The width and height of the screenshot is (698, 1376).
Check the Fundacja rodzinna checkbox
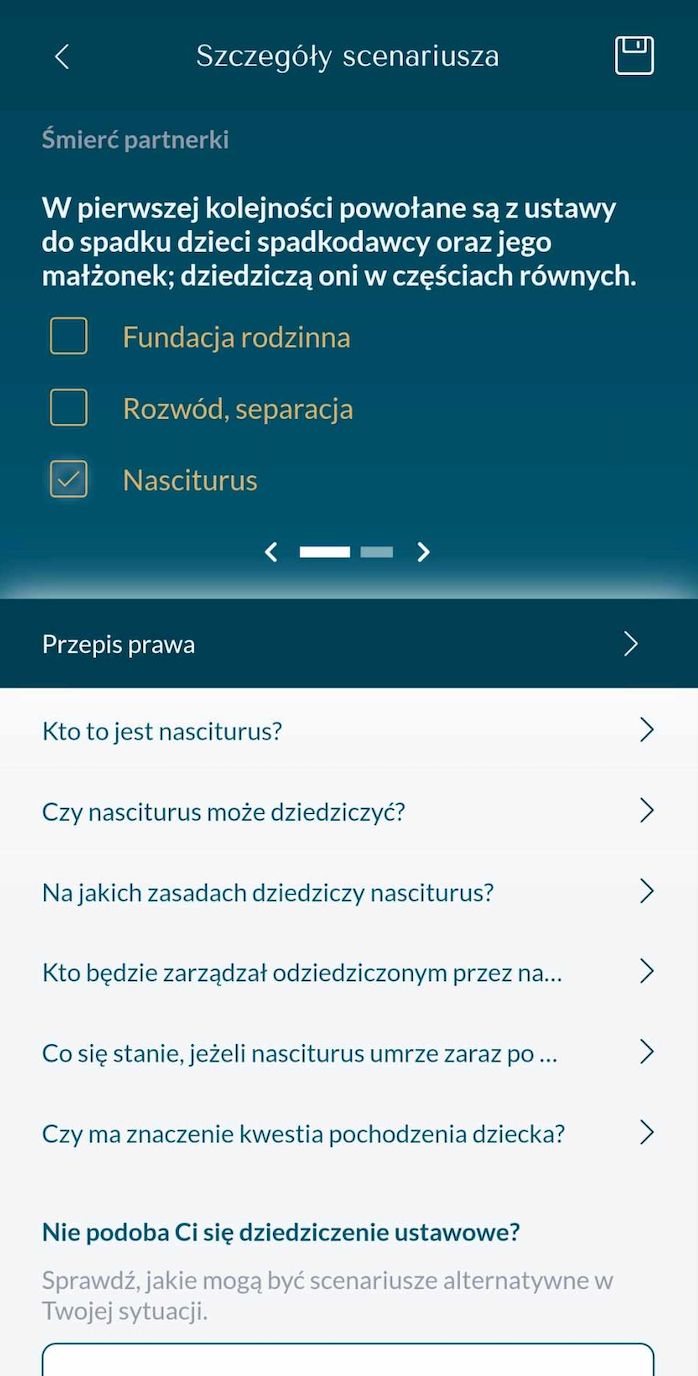69,337
